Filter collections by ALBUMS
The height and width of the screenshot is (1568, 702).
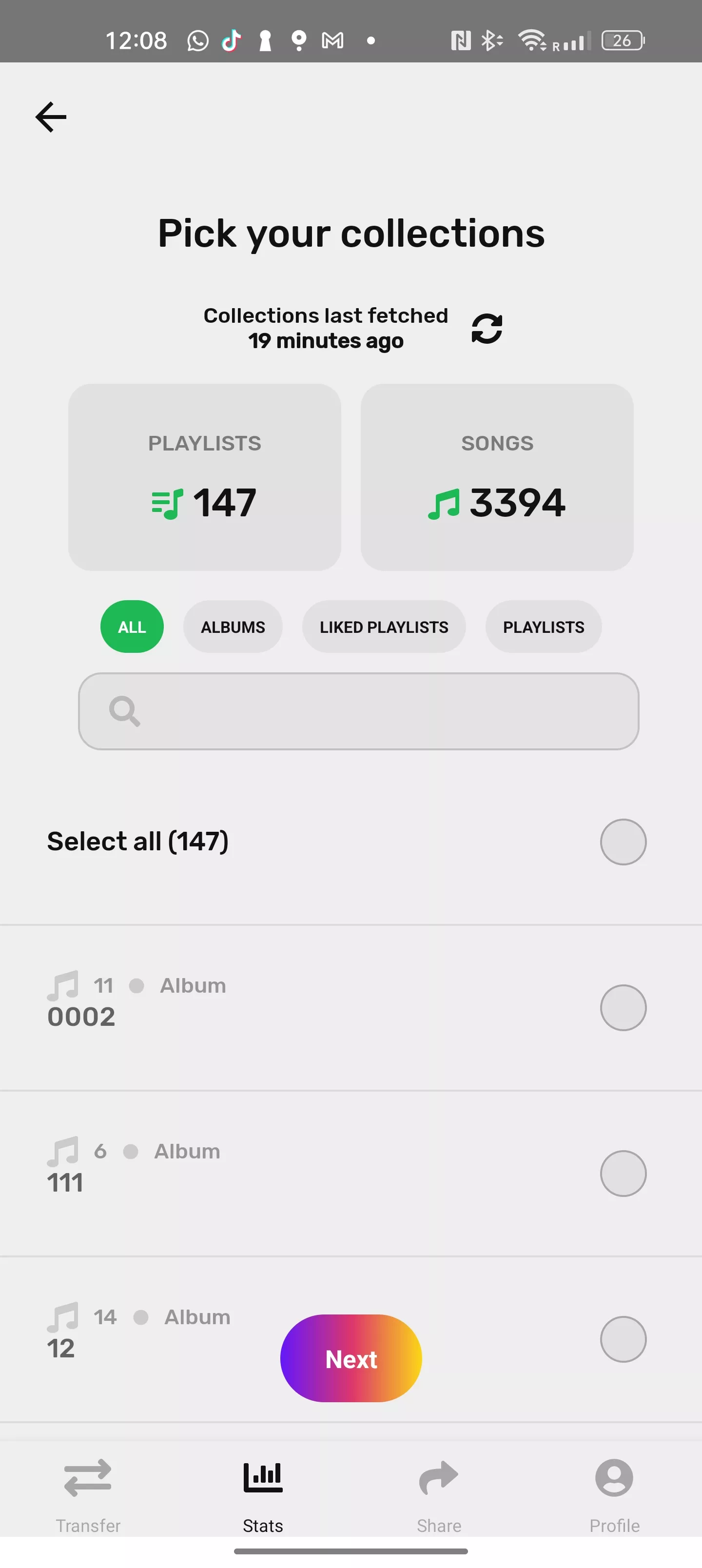tap(233, 627)
